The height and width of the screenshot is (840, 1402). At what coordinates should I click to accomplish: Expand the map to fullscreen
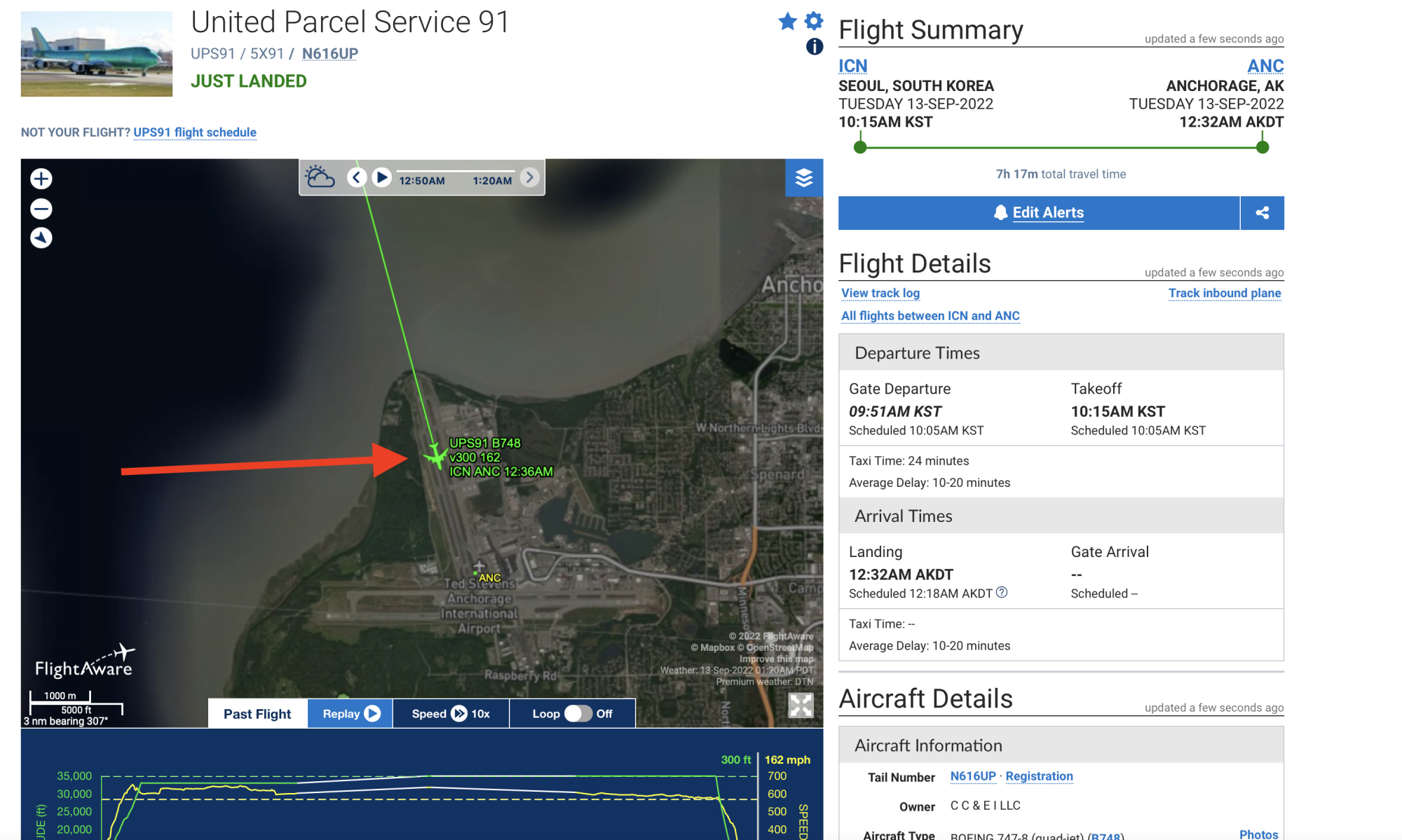(x=801, y=705)
